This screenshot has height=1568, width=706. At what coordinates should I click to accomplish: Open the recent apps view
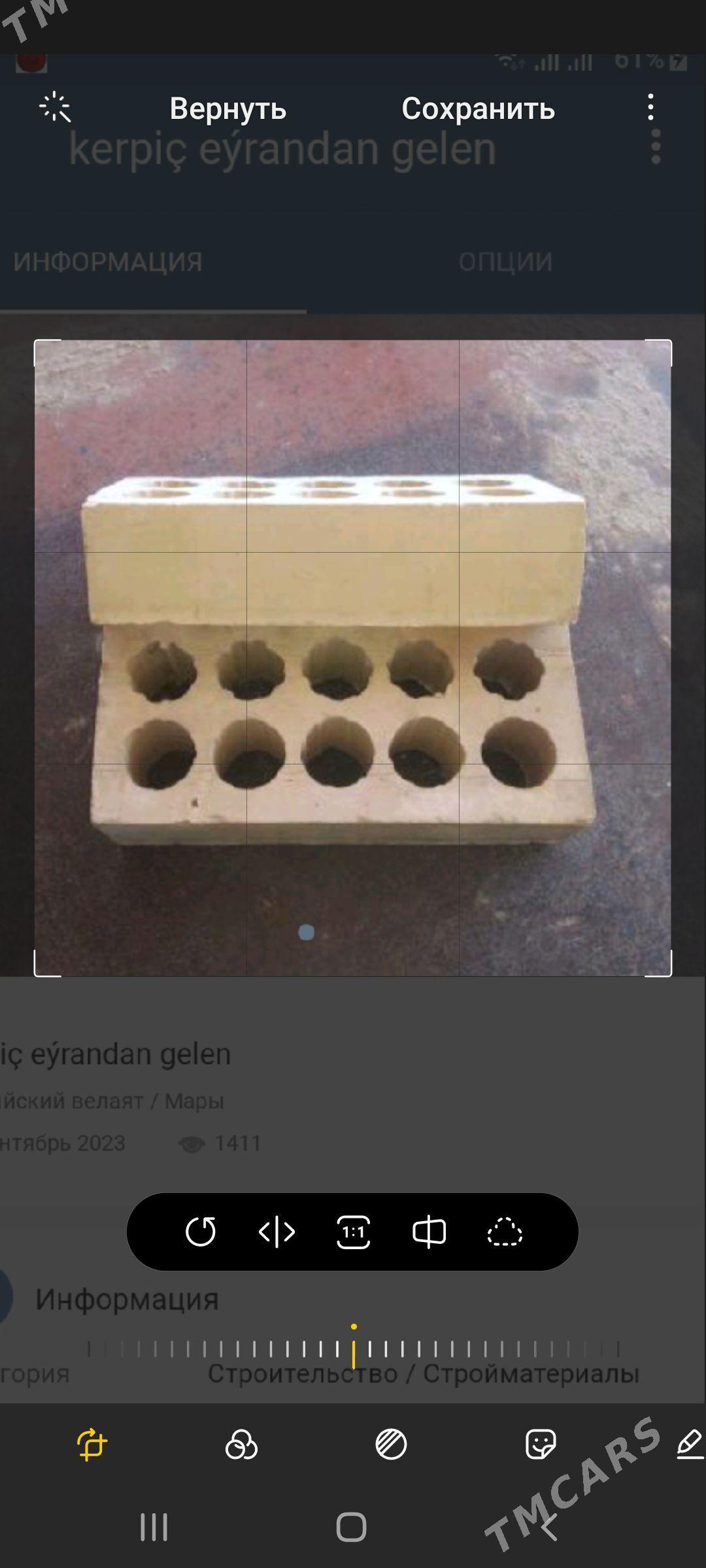point(154,1527)
